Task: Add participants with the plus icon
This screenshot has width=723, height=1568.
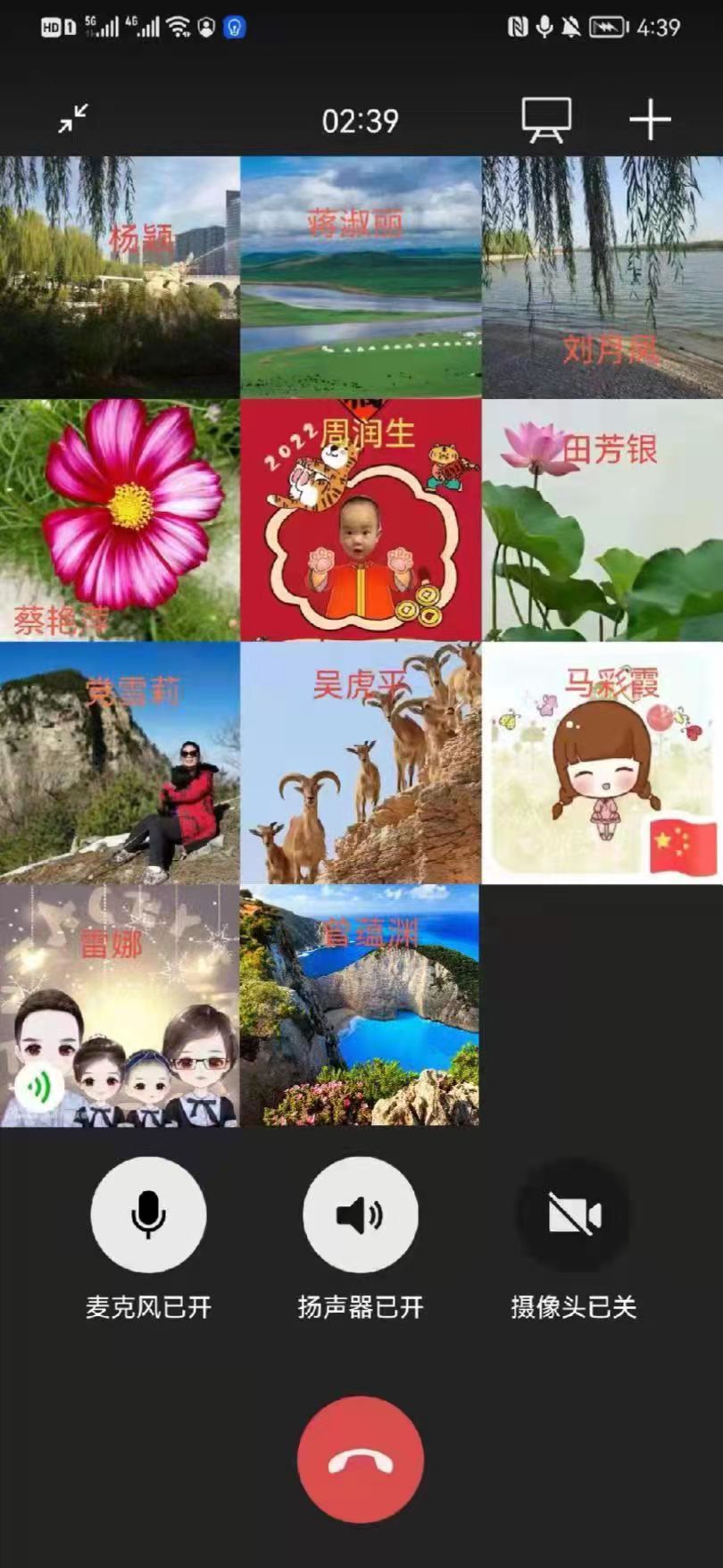Action: coord(650,120)
